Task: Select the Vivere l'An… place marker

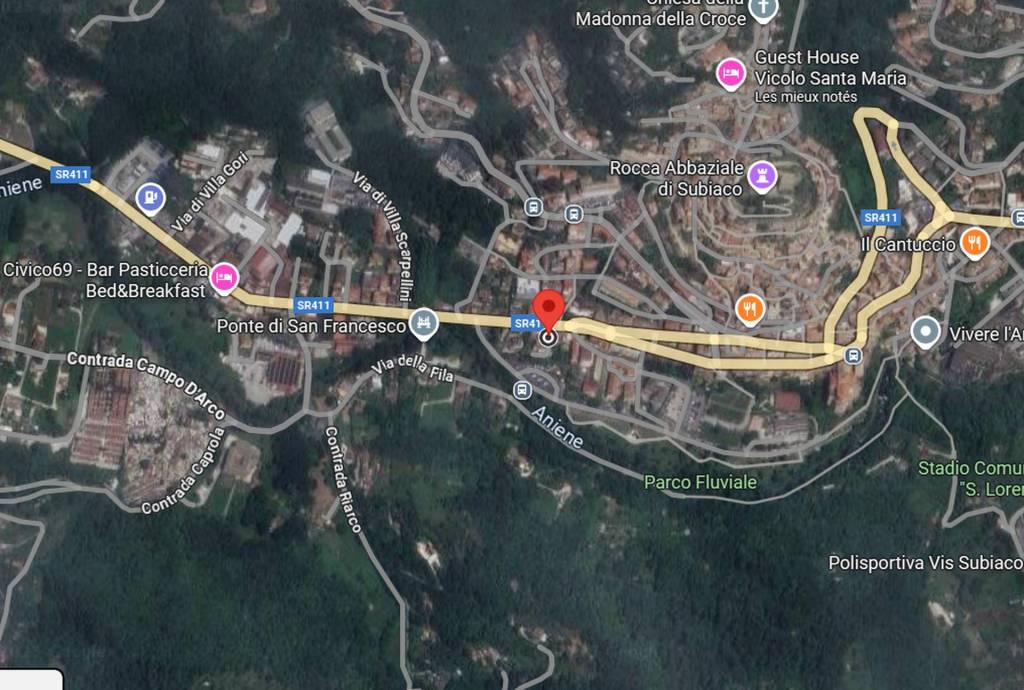Action: tap(926, 331)
